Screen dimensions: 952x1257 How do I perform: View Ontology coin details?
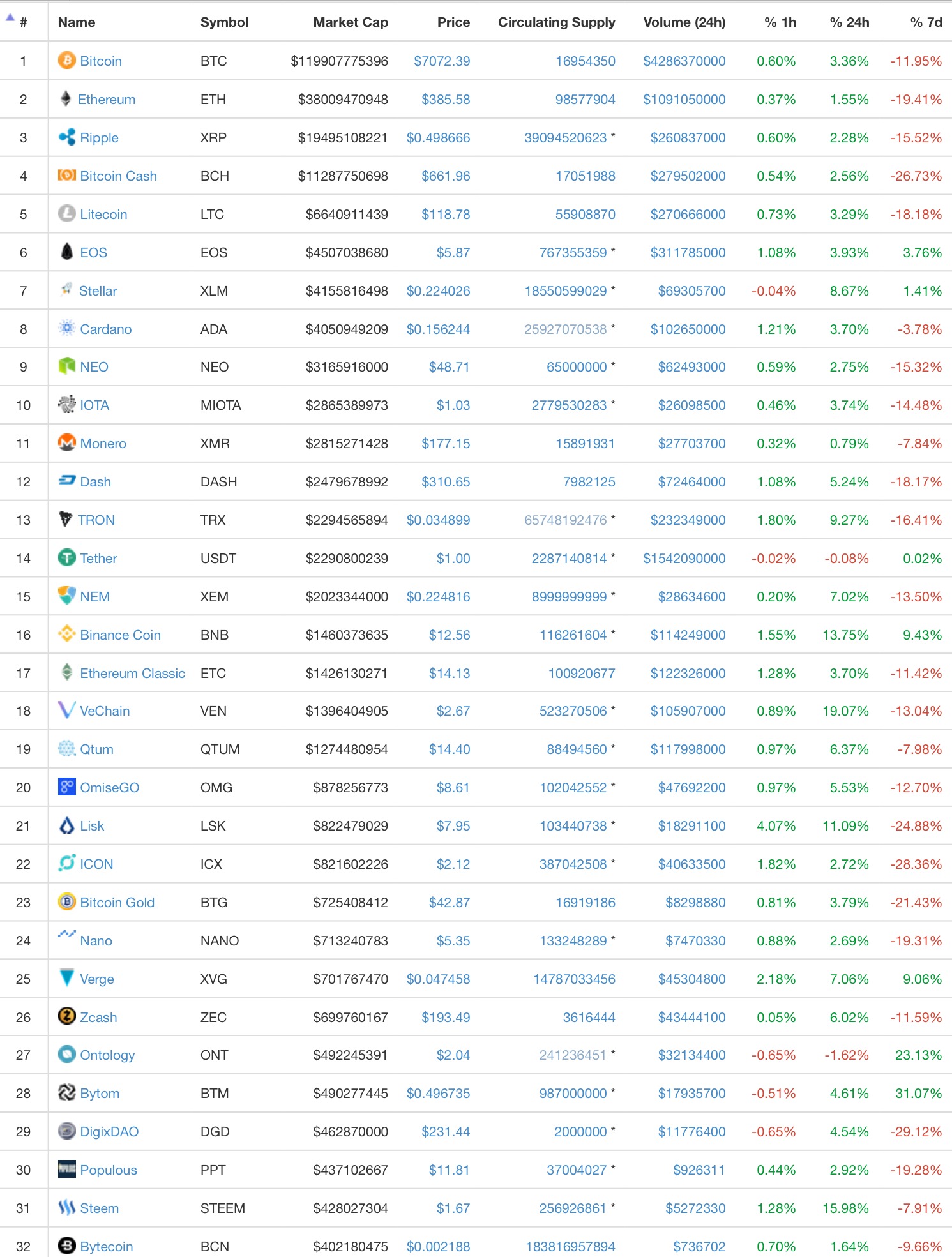107,1055
